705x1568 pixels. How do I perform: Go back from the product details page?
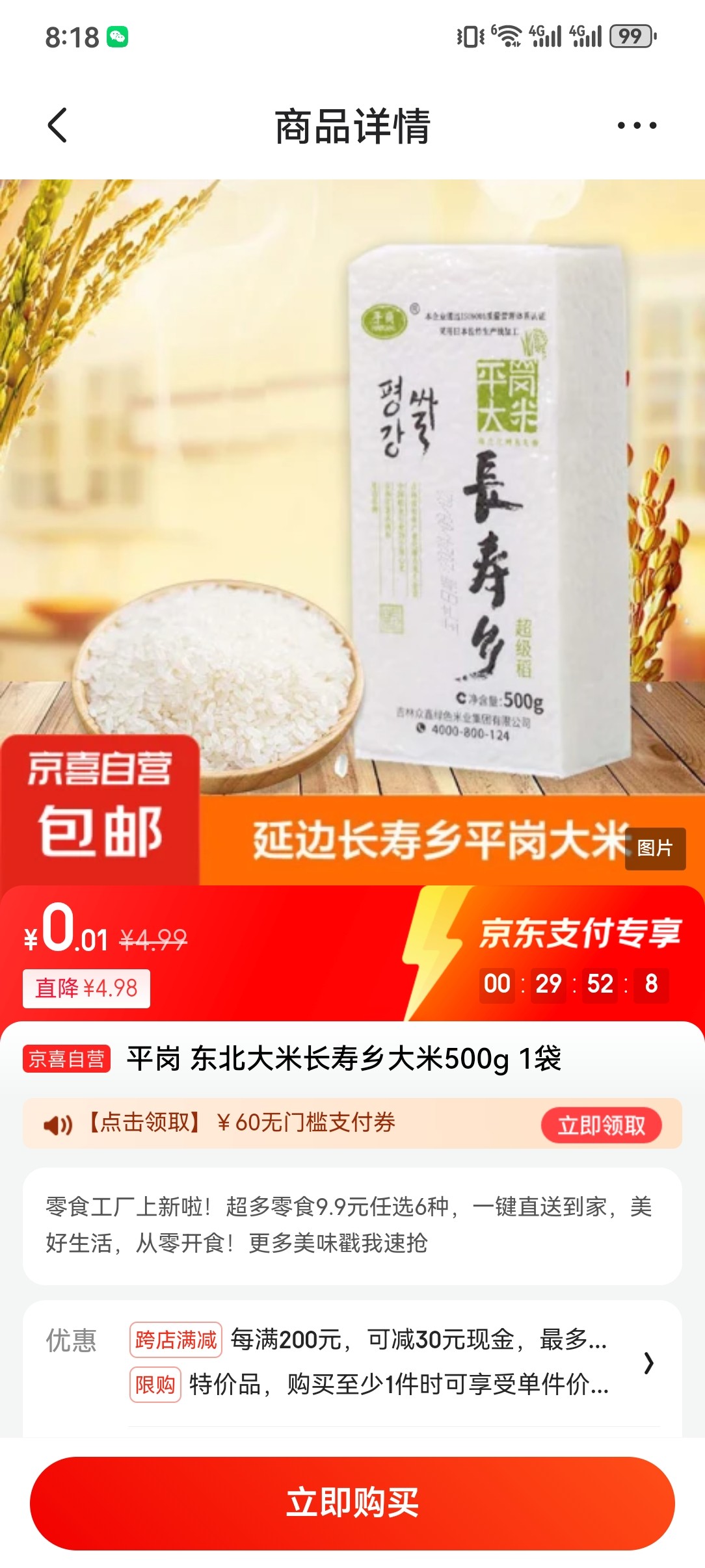pos(57,125)
